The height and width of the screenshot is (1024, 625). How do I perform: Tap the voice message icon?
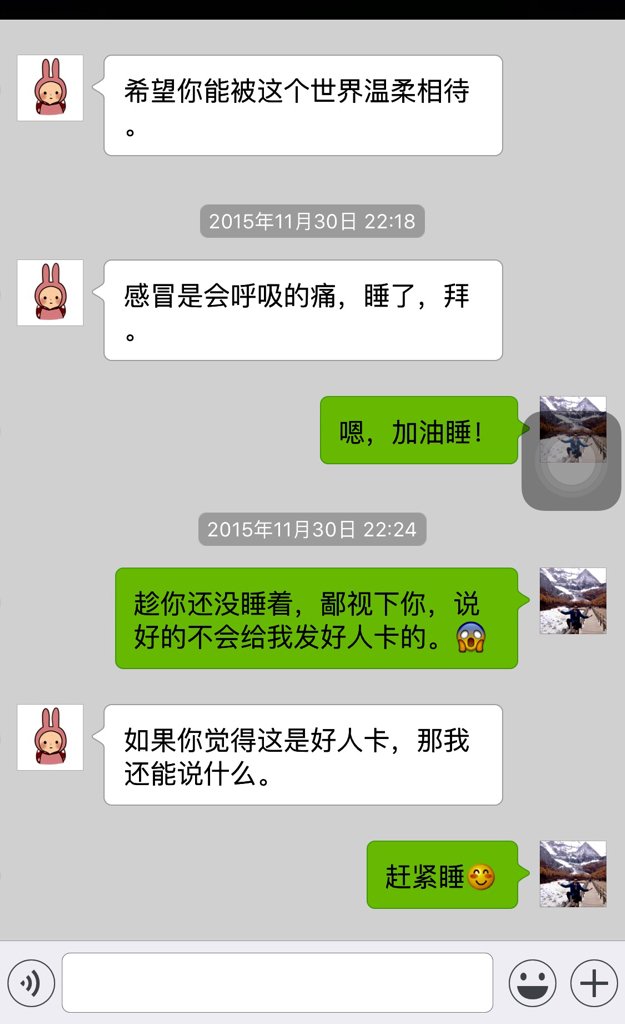(31, 984)
